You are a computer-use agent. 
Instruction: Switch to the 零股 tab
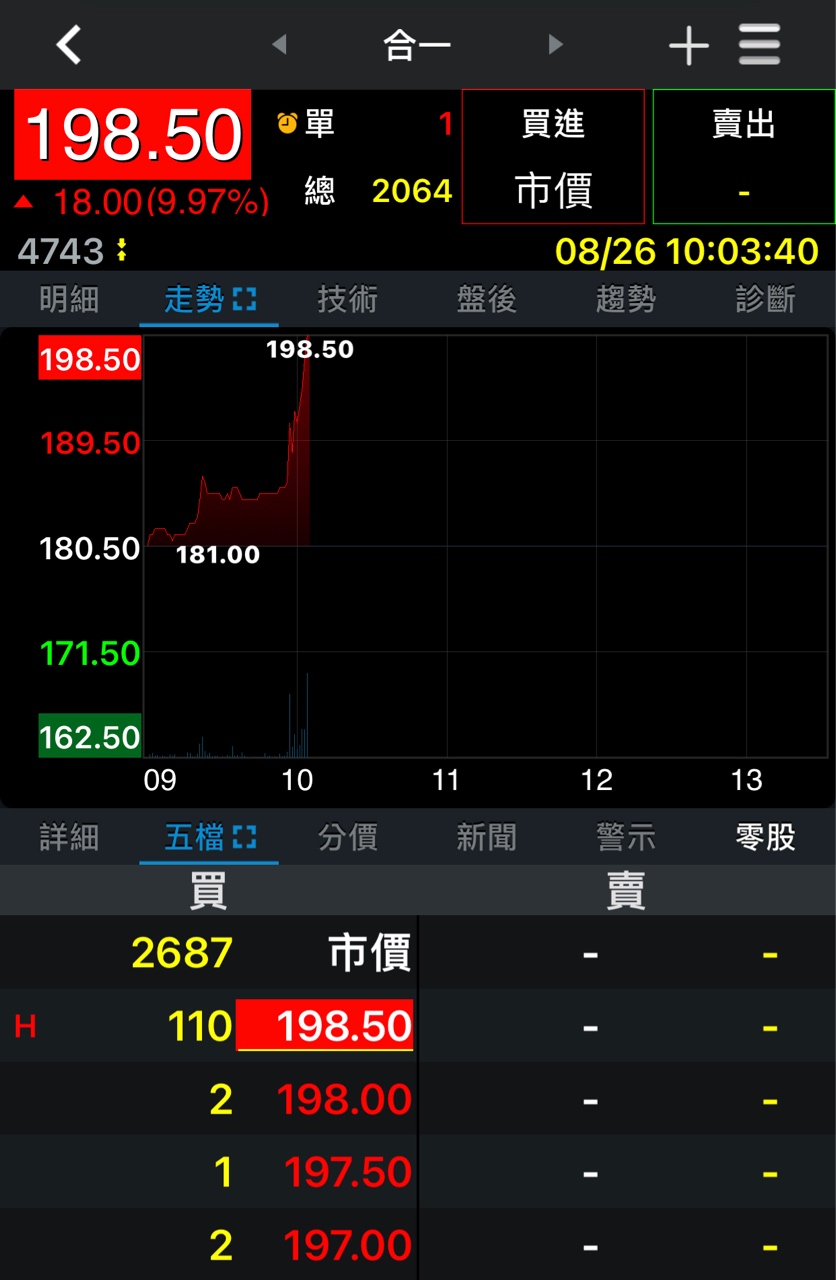[765, 837]
